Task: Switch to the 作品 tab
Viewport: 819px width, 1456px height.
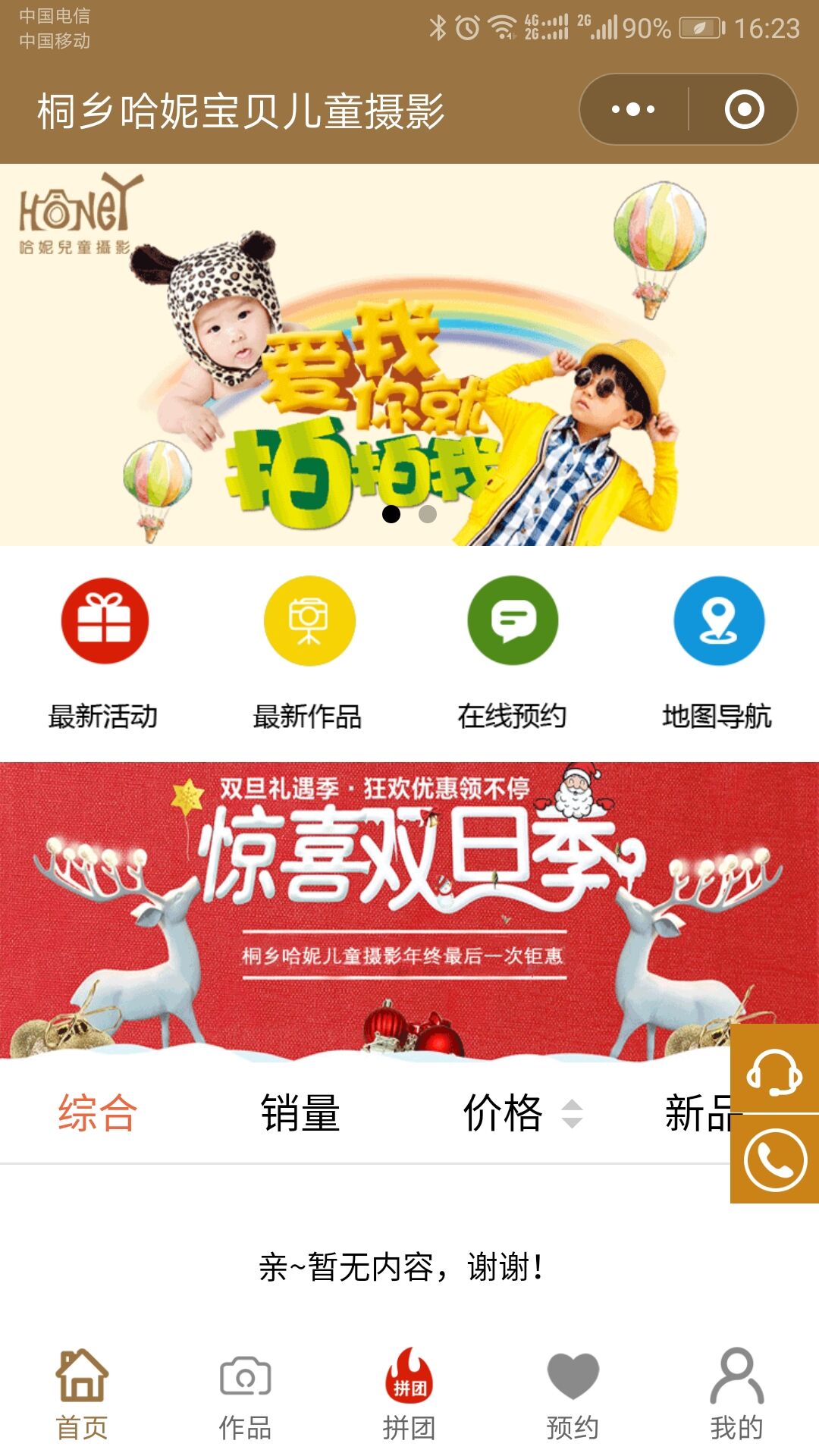Action: coord(245,1395)
